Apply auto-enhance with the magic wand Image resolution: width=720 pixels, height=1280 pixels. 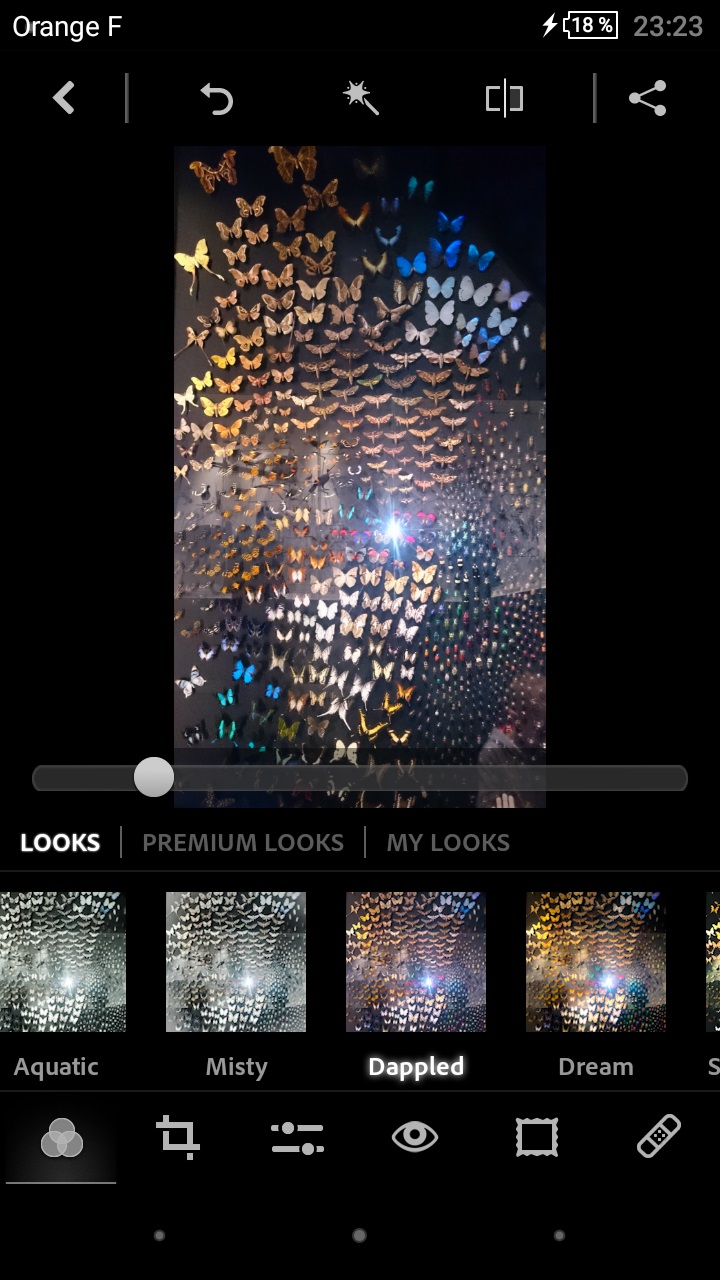(360, 98)
